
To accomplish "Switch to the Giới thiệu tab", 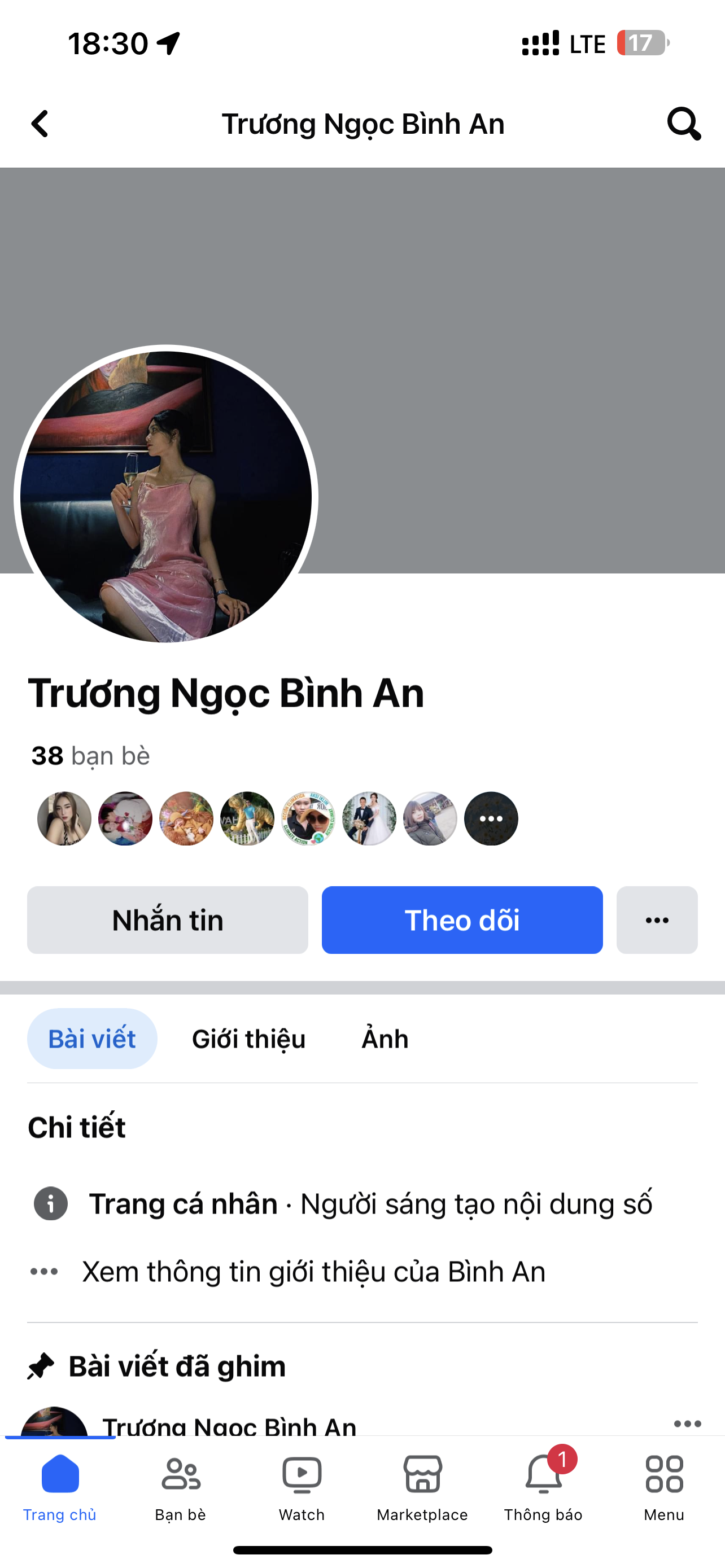I will (x=248, y=1039).
